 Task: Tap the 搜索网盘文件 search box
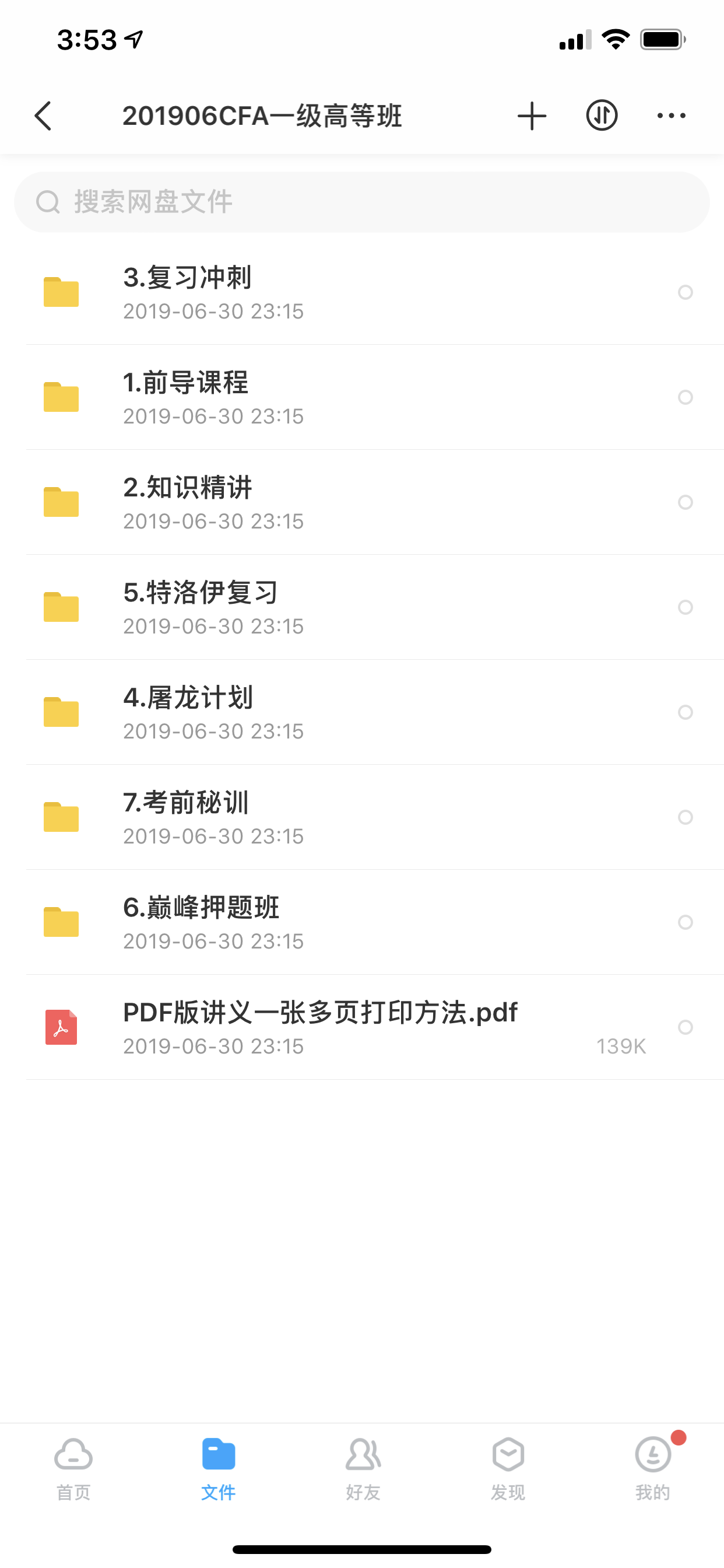pos(362,202)
